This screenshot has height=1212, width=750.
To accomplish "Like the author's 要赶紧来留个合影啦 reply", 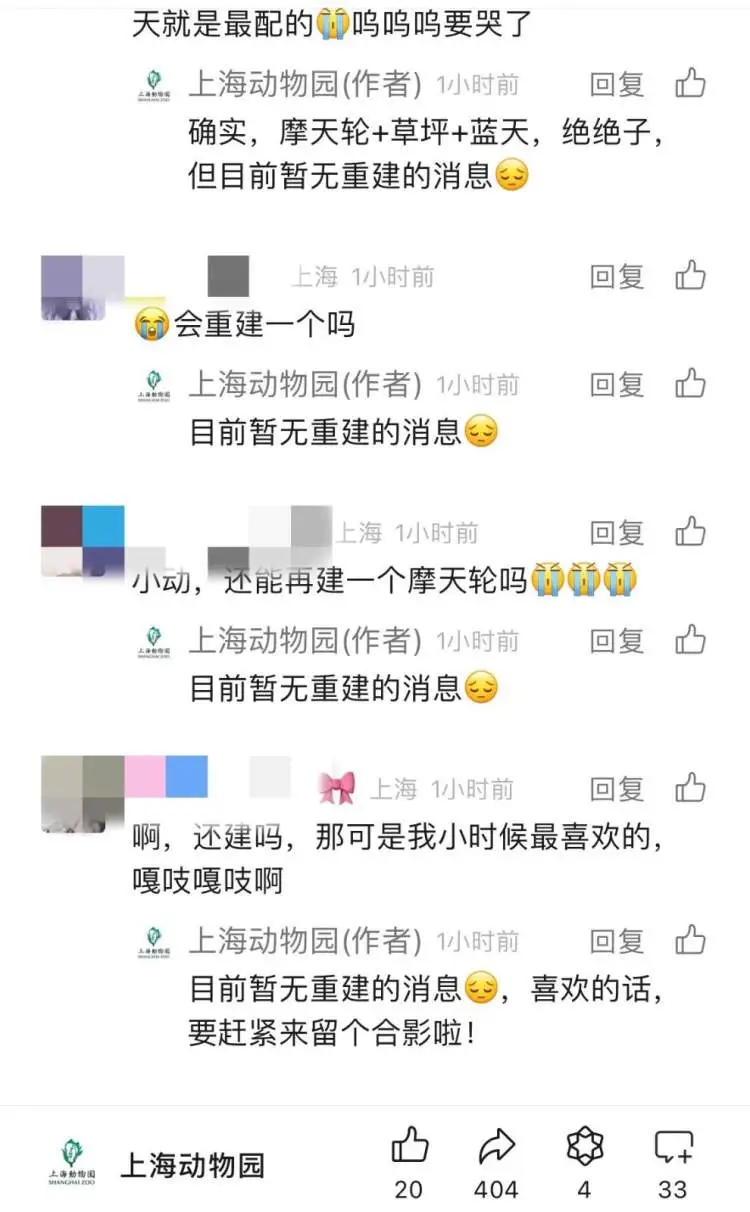I will [690, 941].
